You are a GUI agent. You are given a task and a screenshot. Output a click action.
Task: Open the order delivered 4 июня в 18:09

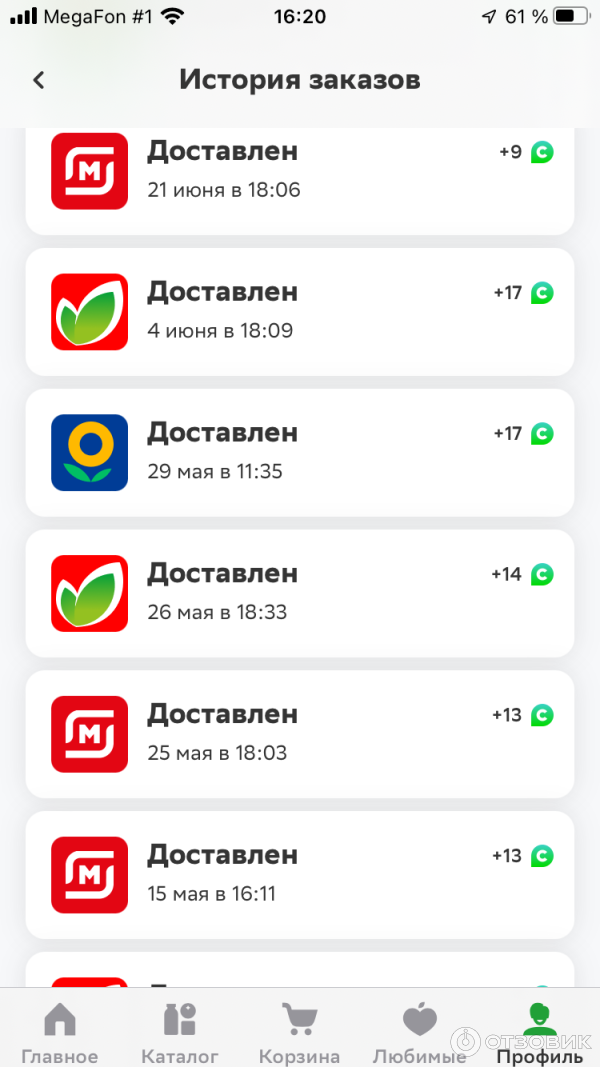coord(300,312)
